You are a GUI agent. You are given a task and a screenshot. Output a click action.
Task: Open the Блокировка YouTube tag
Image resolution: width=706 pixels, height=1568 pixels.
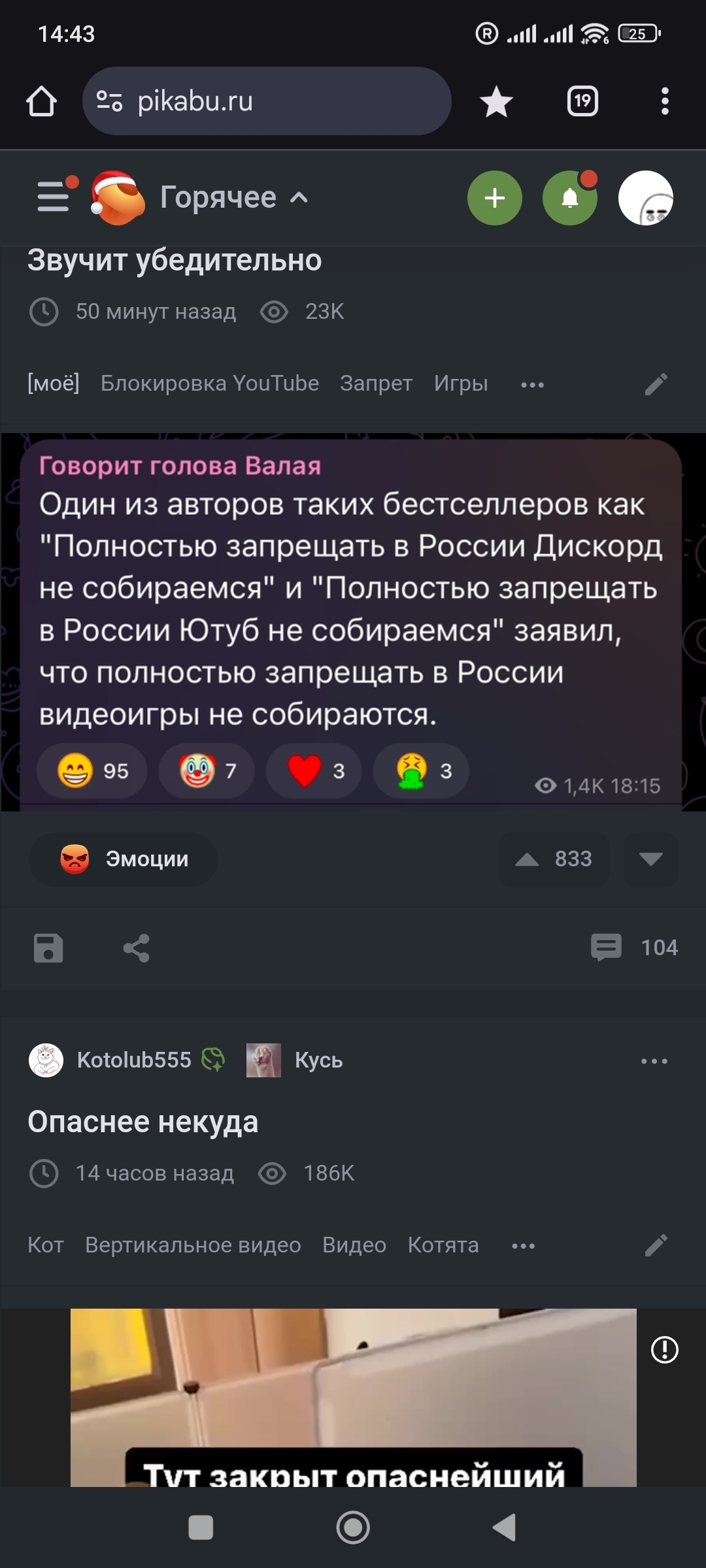click(210, 384)
